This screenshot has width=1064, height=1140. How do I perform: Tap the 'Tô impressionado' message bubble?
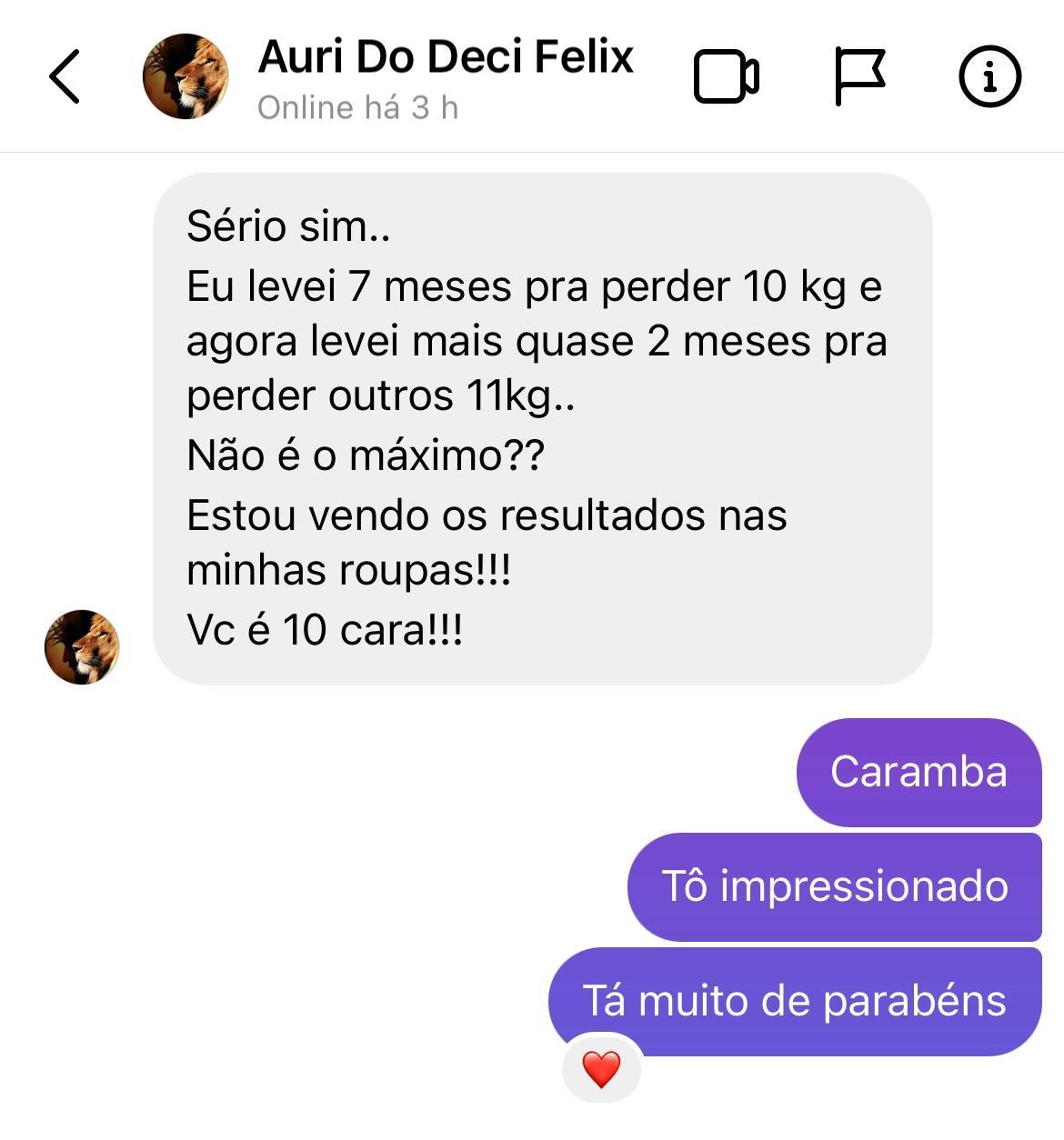[834, 887]
